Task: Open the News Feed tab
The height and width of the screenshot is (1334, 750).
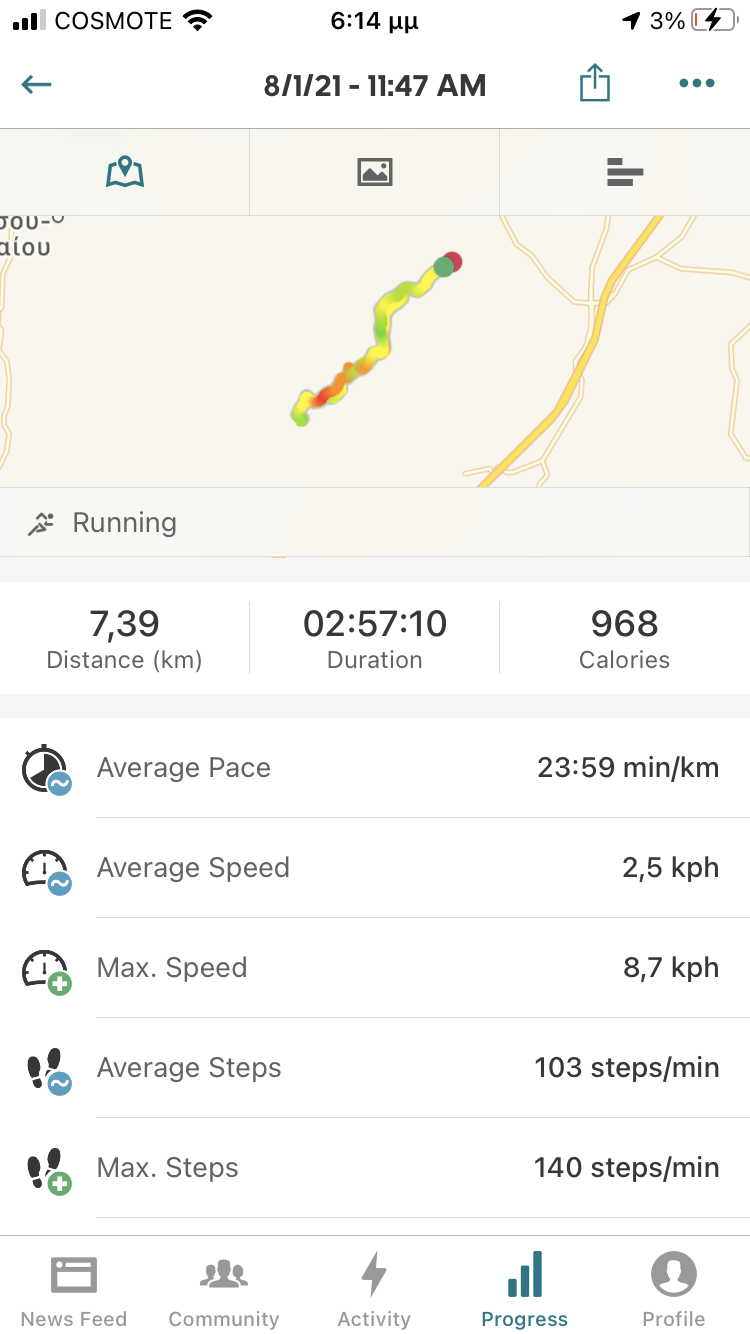Action: [74, 1288]
